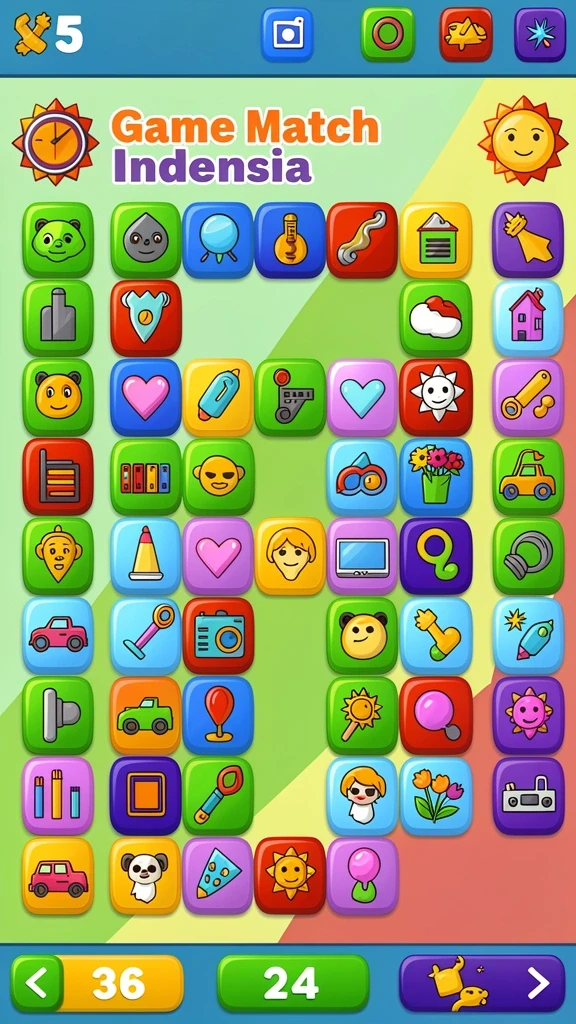Choose the xylophone tile
Screen dimensions: 576x1024
[146, 477]
